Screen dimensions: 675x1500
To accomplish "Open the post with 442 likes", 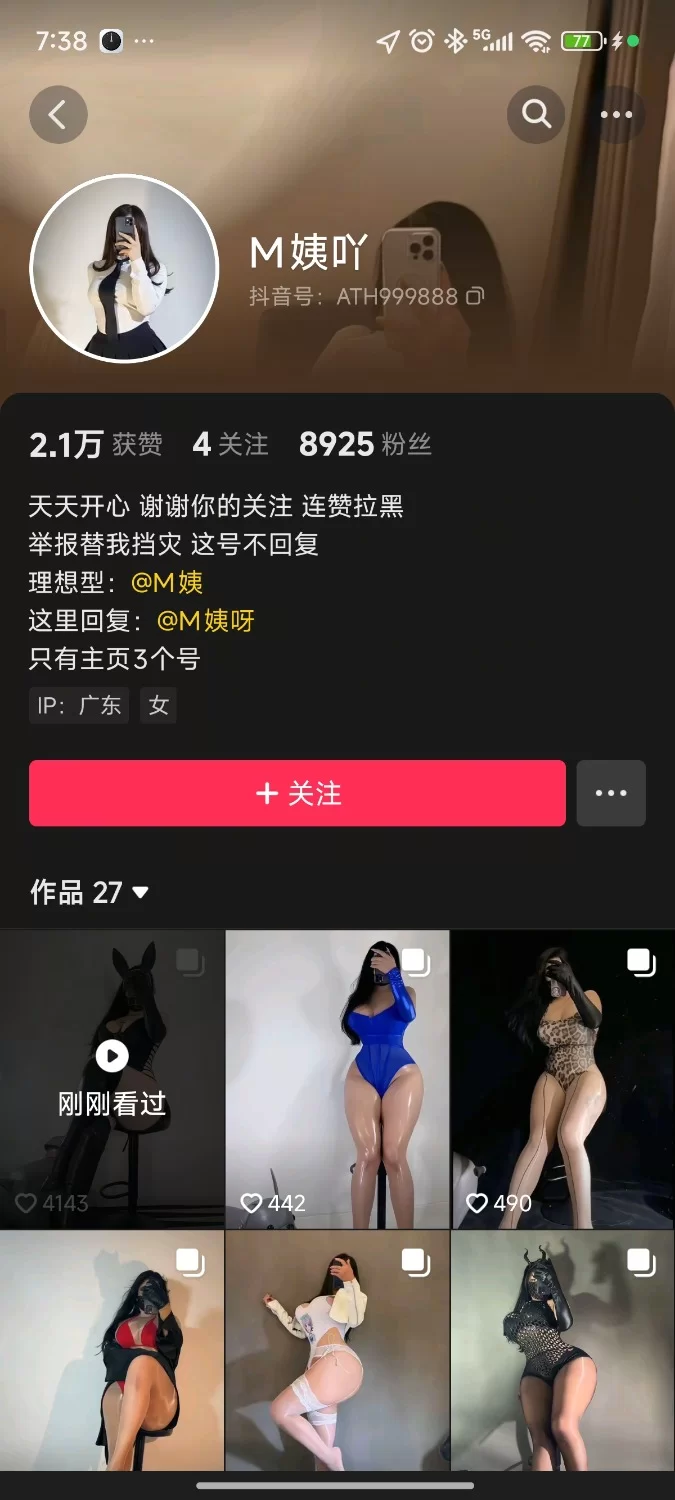I will point(338,1078).
